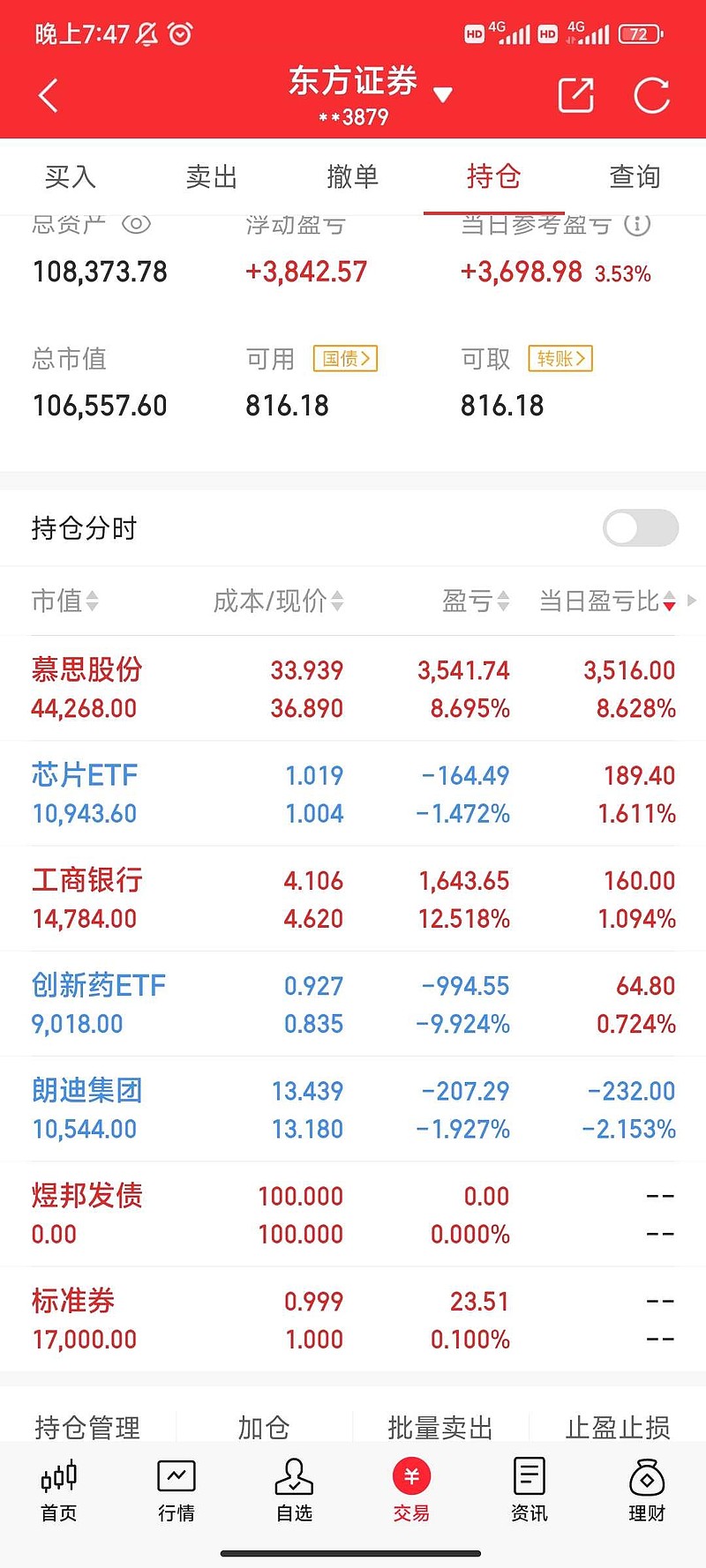706x1568 pixels.
Task: Sort holdings by 市值
Action: [x=65, y=601]
